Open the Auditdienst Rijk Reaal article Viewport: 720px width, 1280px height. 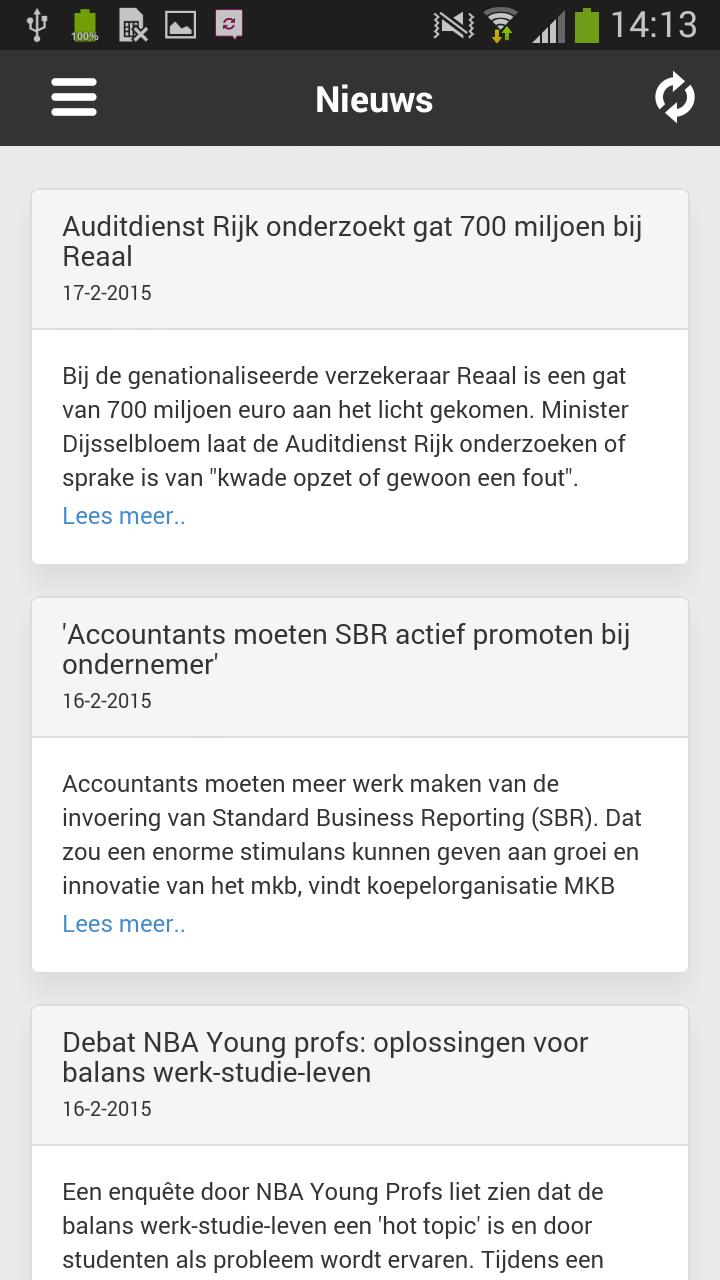[x=352, y=241]
